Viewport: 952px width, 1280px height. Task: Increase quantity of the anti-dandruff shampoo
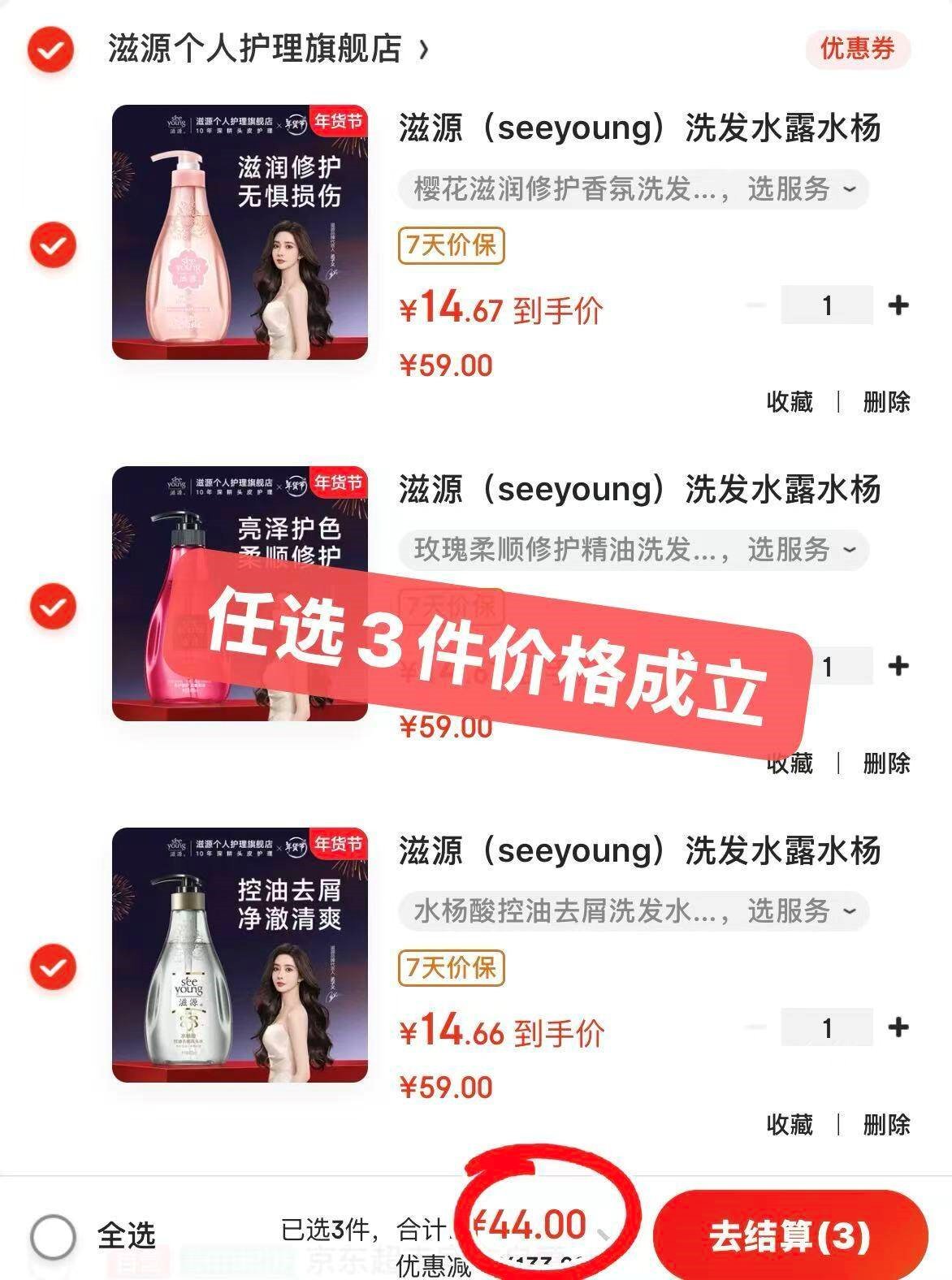click(x=896, y=1026)
